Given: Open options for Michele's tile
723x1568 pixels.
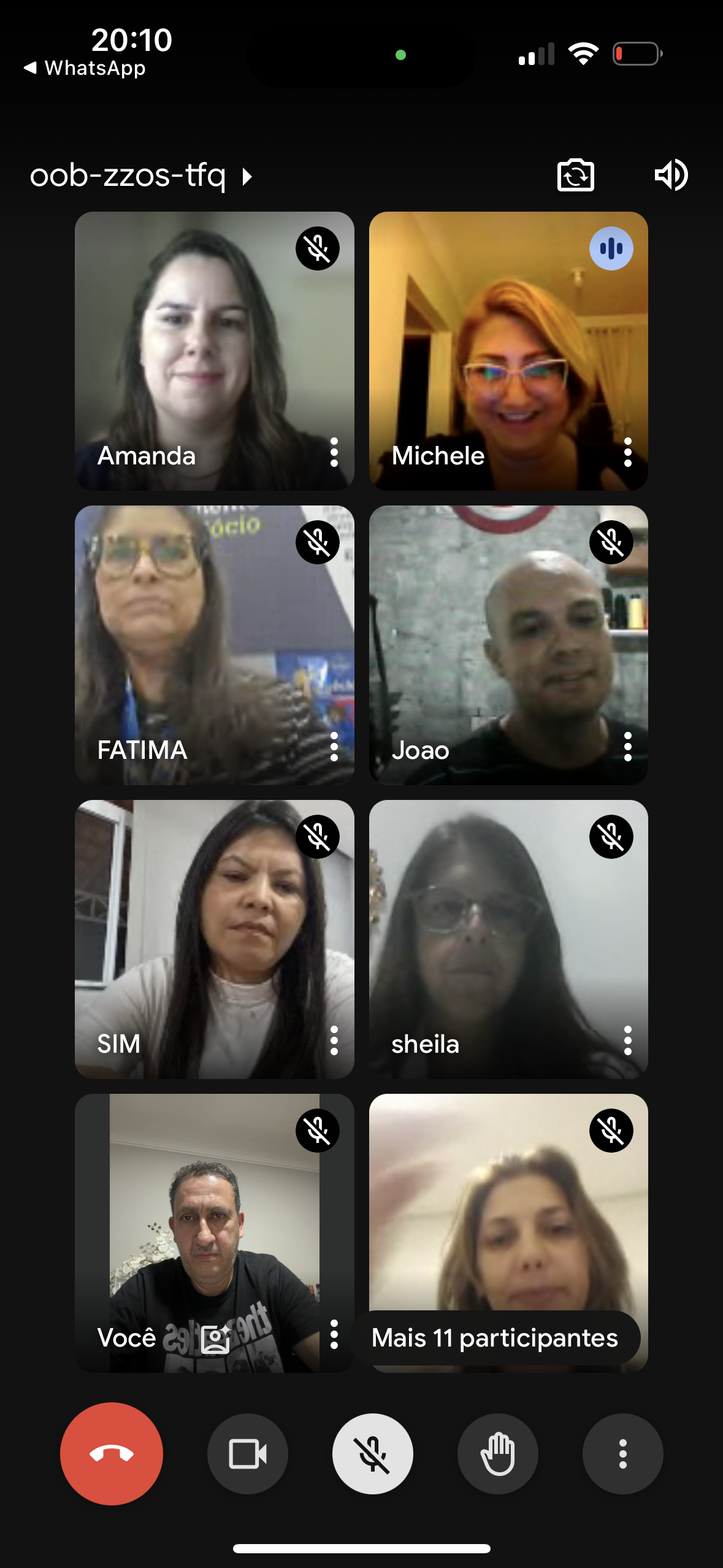Looking at the screenshot, I should pos(627,452).
